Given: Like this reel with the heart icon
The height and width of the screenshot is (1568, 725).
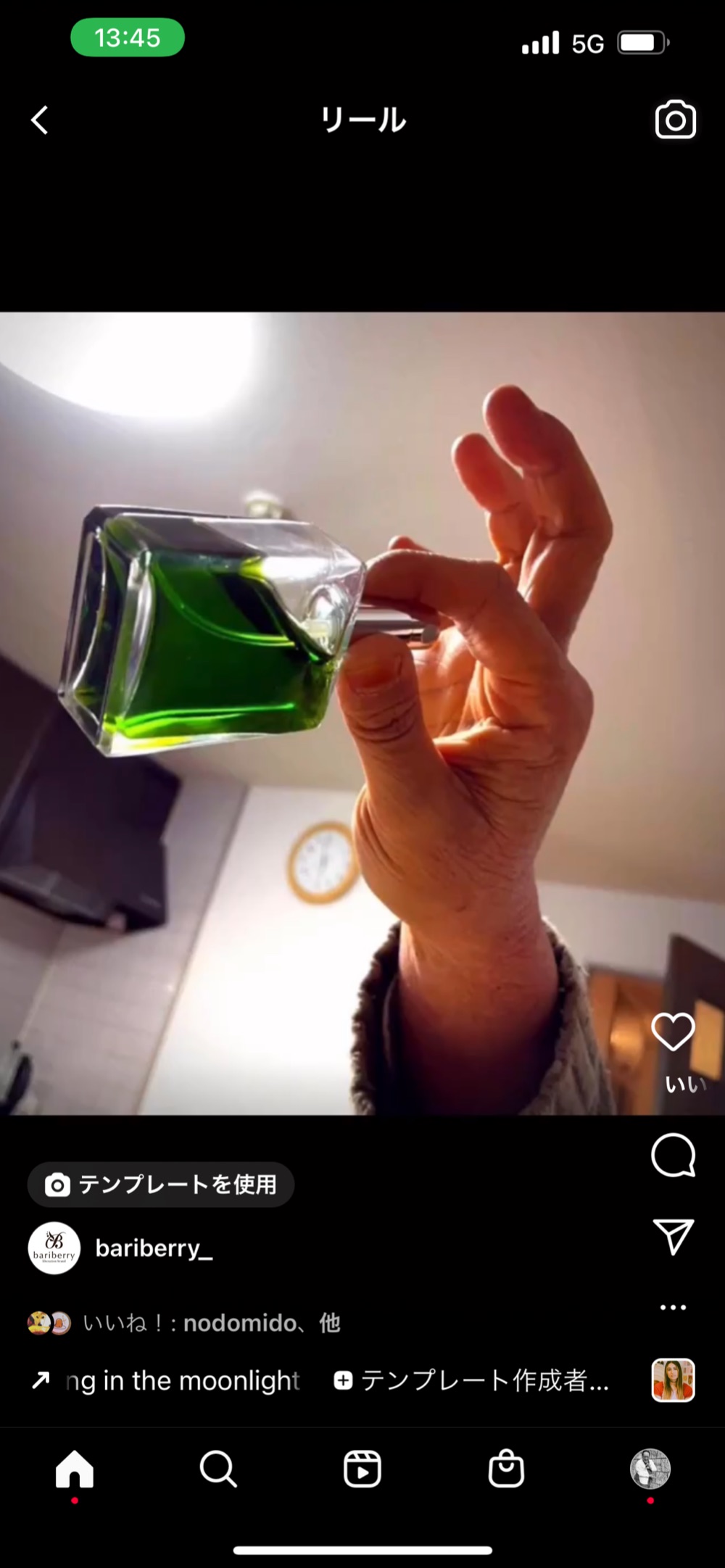Looking at the screenshot, I should click(x=673, y=1032).
